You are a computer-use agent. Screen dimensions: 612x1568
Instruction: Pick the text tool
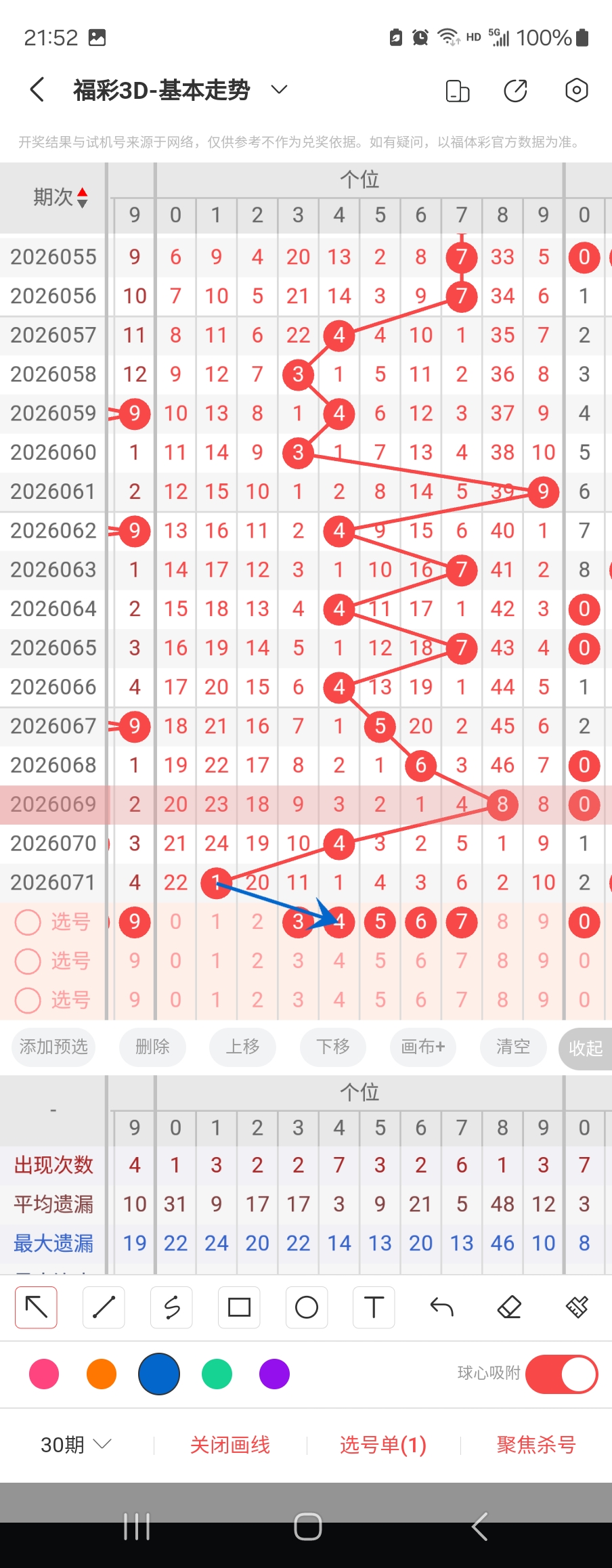[x=374, y=1307]
